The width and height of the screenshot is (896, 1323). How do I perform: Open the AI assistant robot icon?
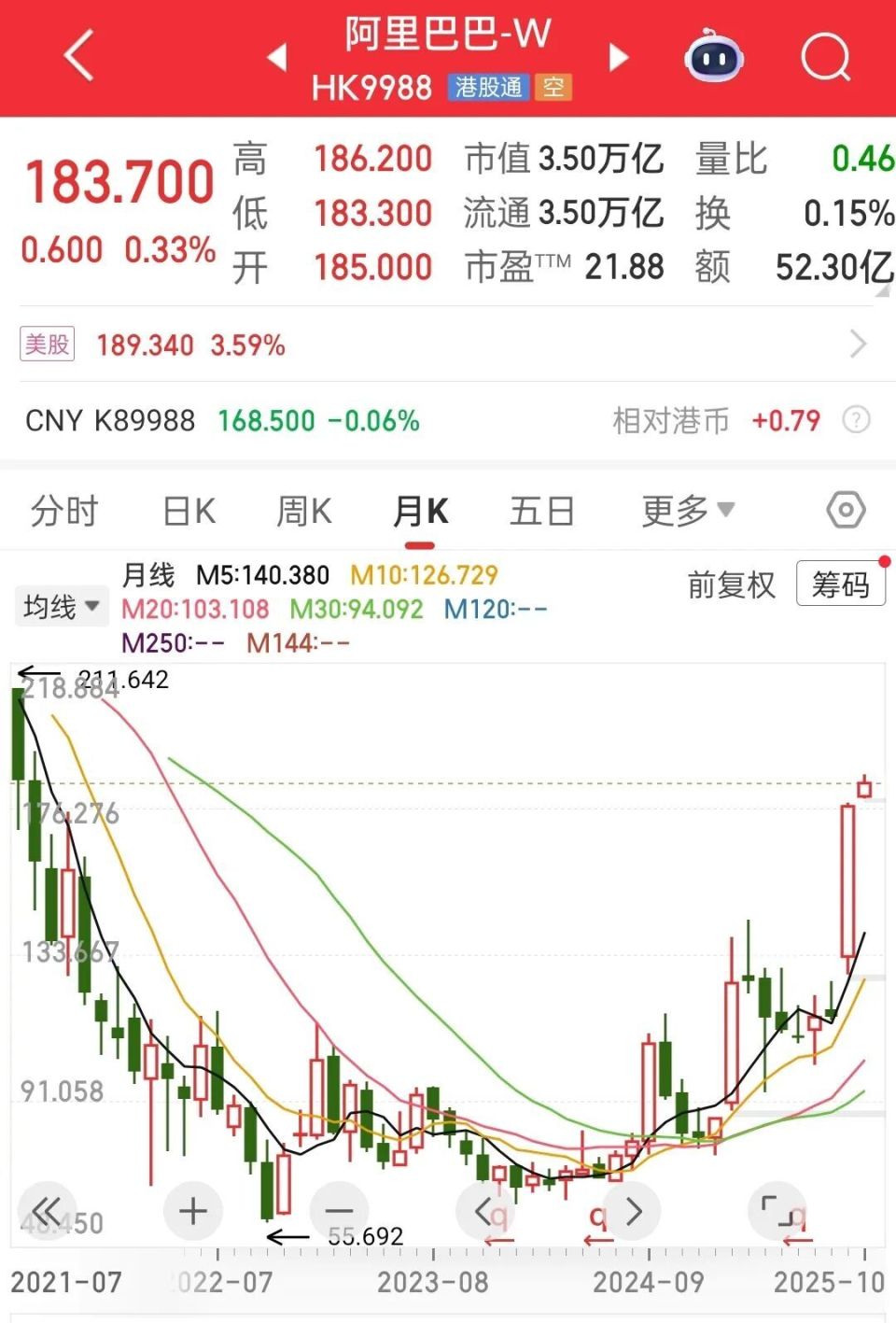[713, 58]
